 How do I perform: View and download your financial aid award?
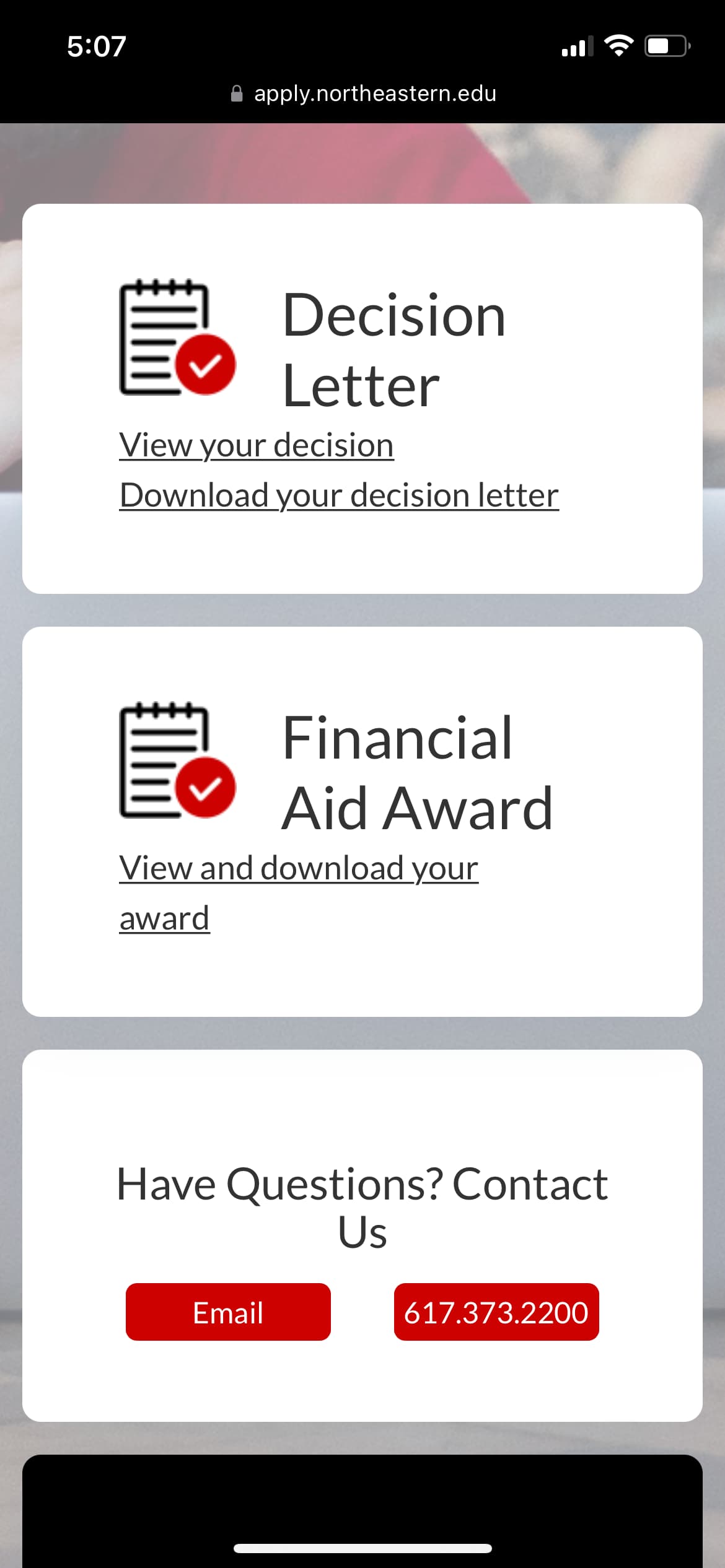tap(298, 868)
